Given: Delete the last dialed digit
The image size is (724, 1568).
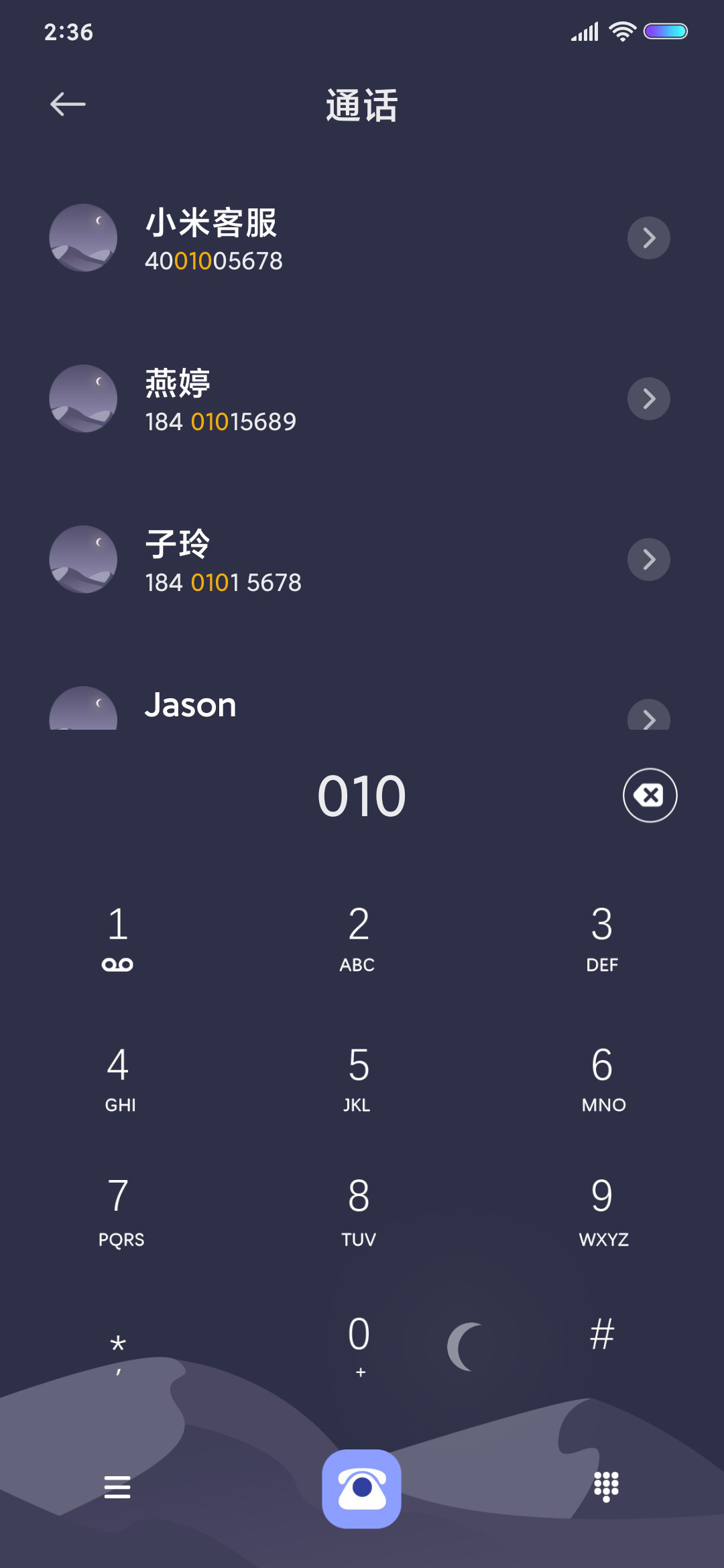Looking at the screenshot, I should coord(650,795).
